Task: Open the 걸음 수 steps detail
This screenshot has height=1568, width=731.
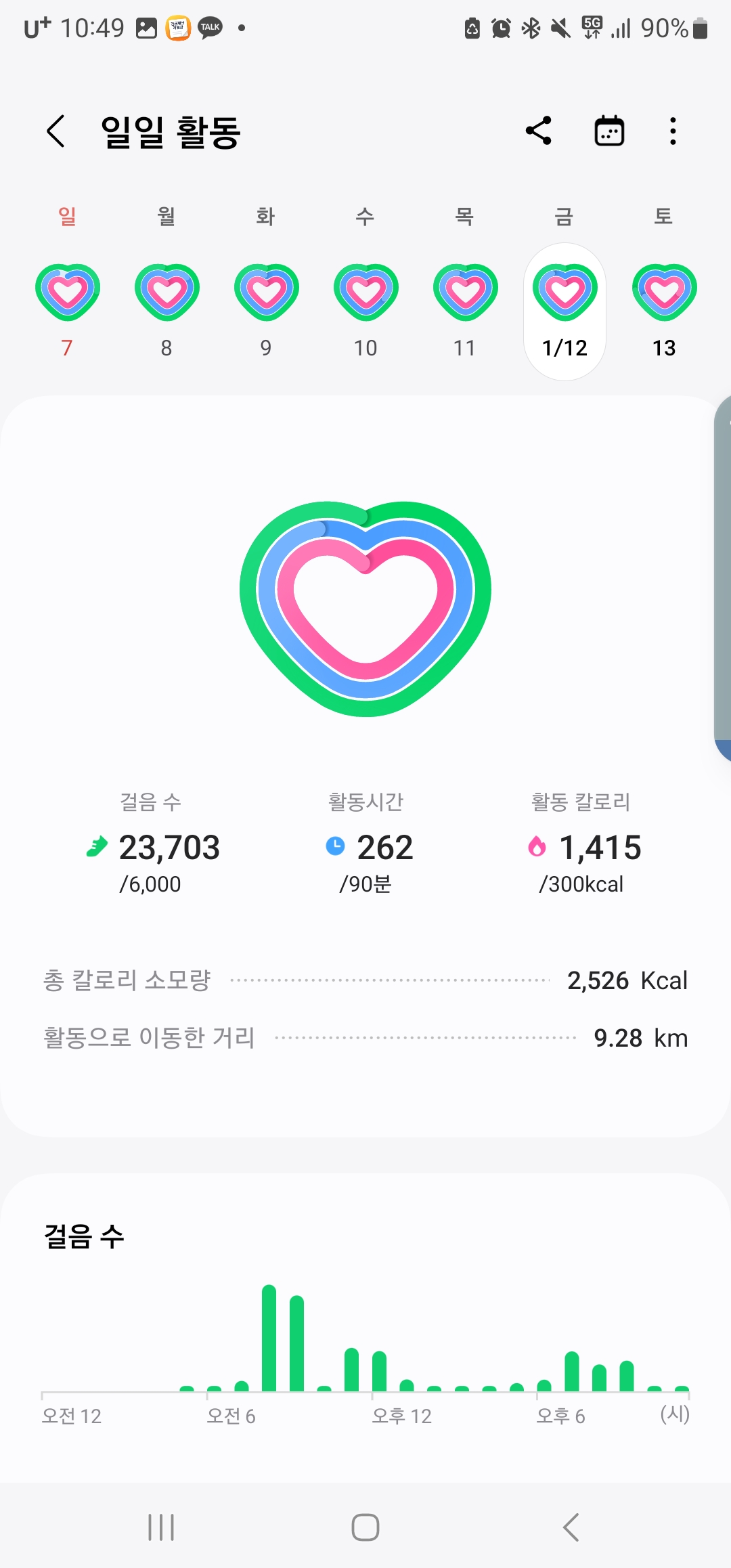Action: tap(152, 844)
